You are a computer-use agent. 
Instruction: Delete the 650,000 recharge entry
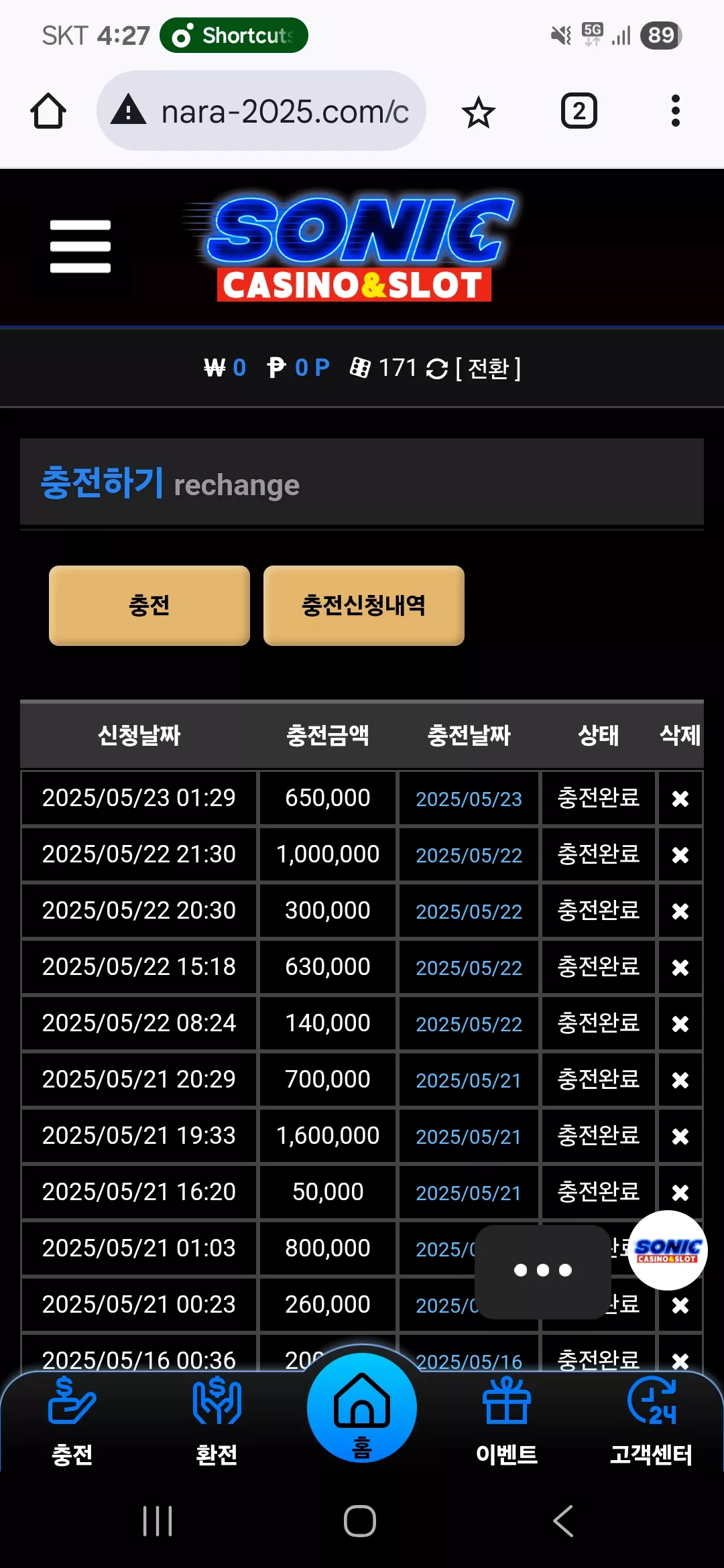tap(680, 798)
